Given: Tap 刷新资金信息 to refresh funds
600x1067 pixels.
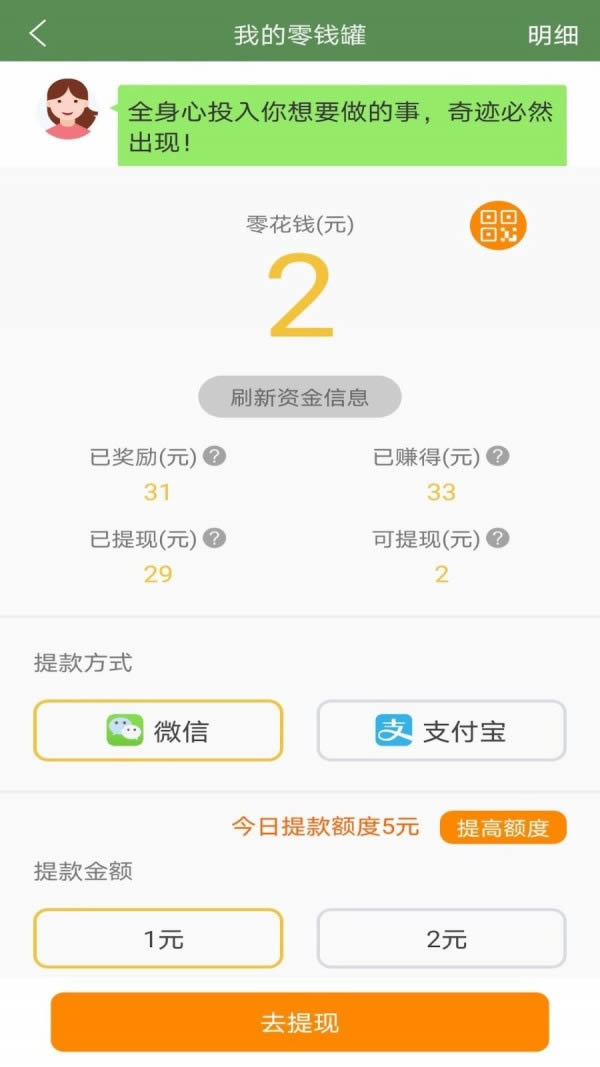Looking at the screenshot, I should click(x=300, y=397).
